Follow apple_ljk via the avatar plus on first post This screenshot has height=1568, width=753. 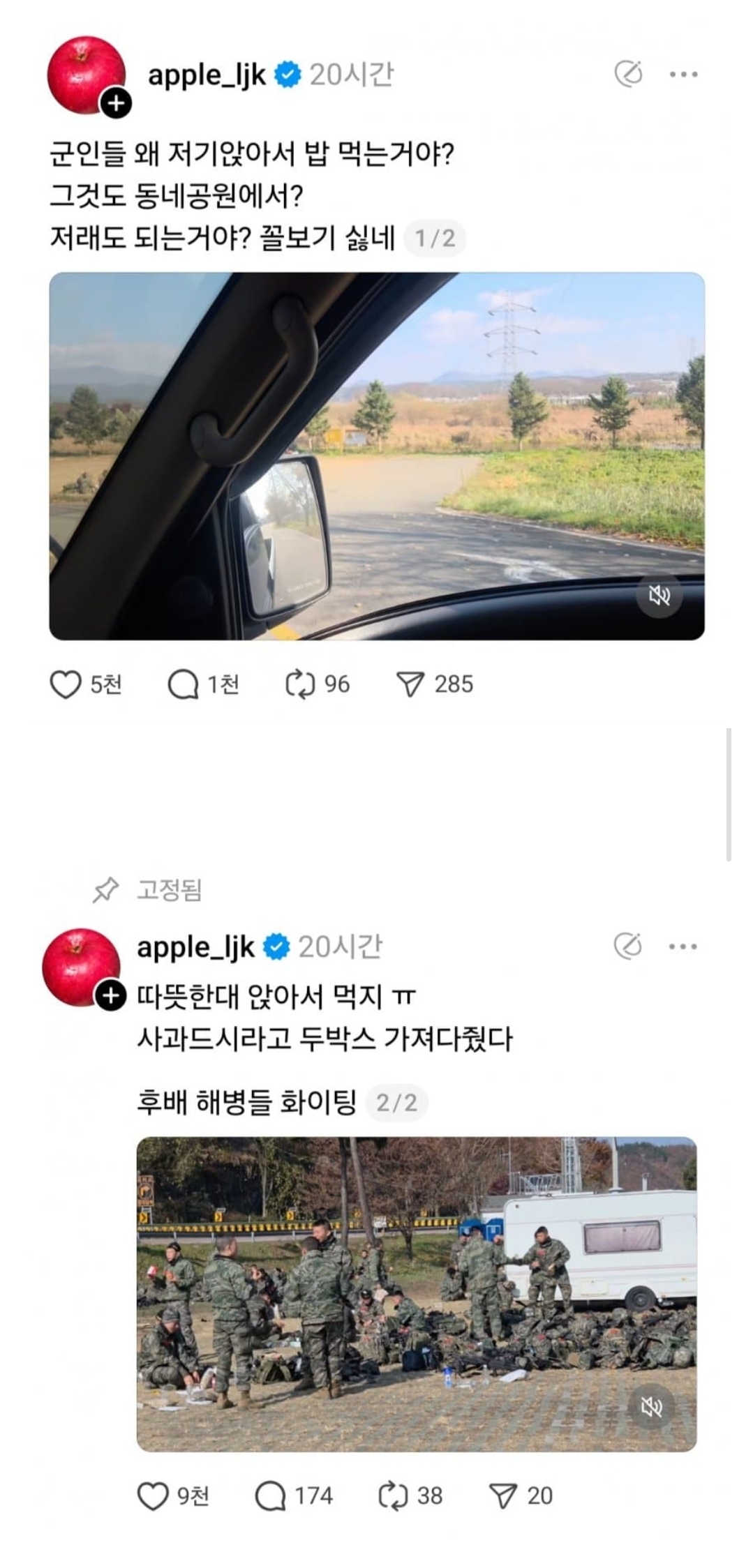coord(116,104)
